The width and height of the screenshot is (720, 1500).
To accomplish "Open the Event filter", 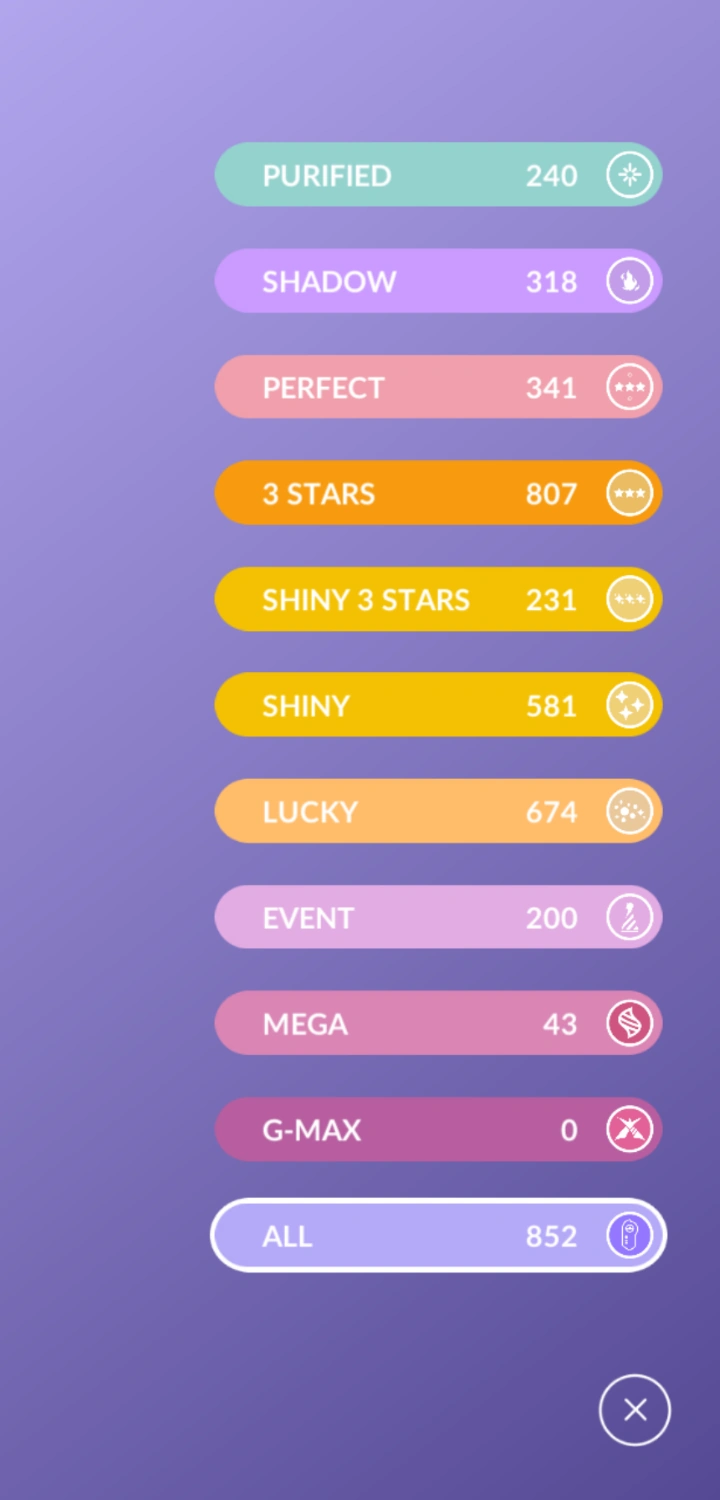I will (438, 917).
